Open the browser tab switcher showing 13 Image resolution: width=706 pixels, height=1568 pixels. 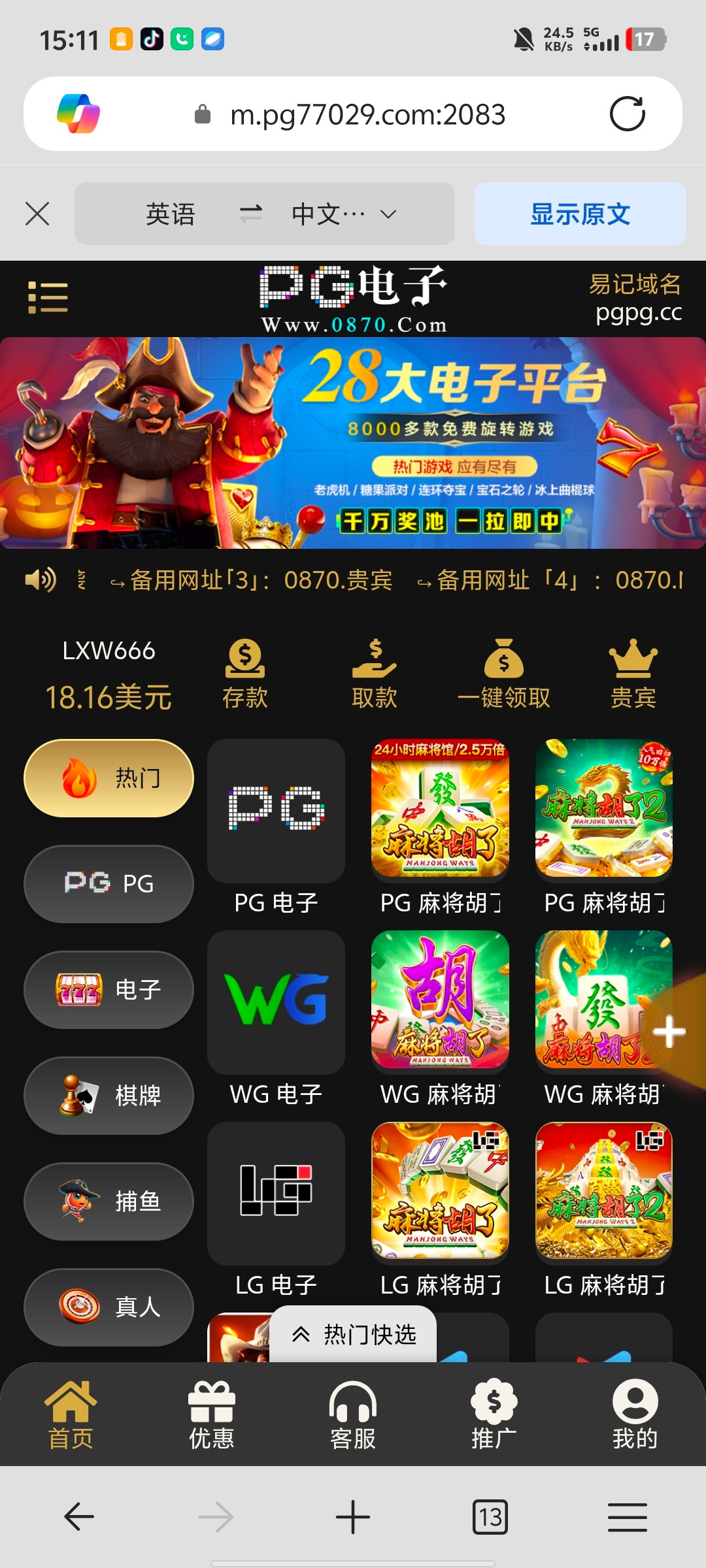[490, 1517]
